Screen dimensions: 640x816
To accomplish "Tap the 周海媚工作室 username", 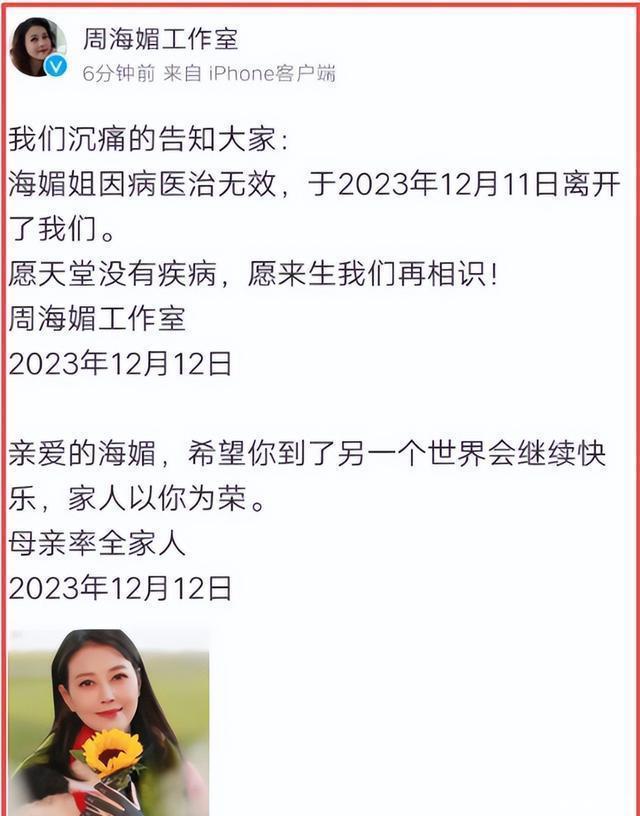I will click(x=161, y=39).
